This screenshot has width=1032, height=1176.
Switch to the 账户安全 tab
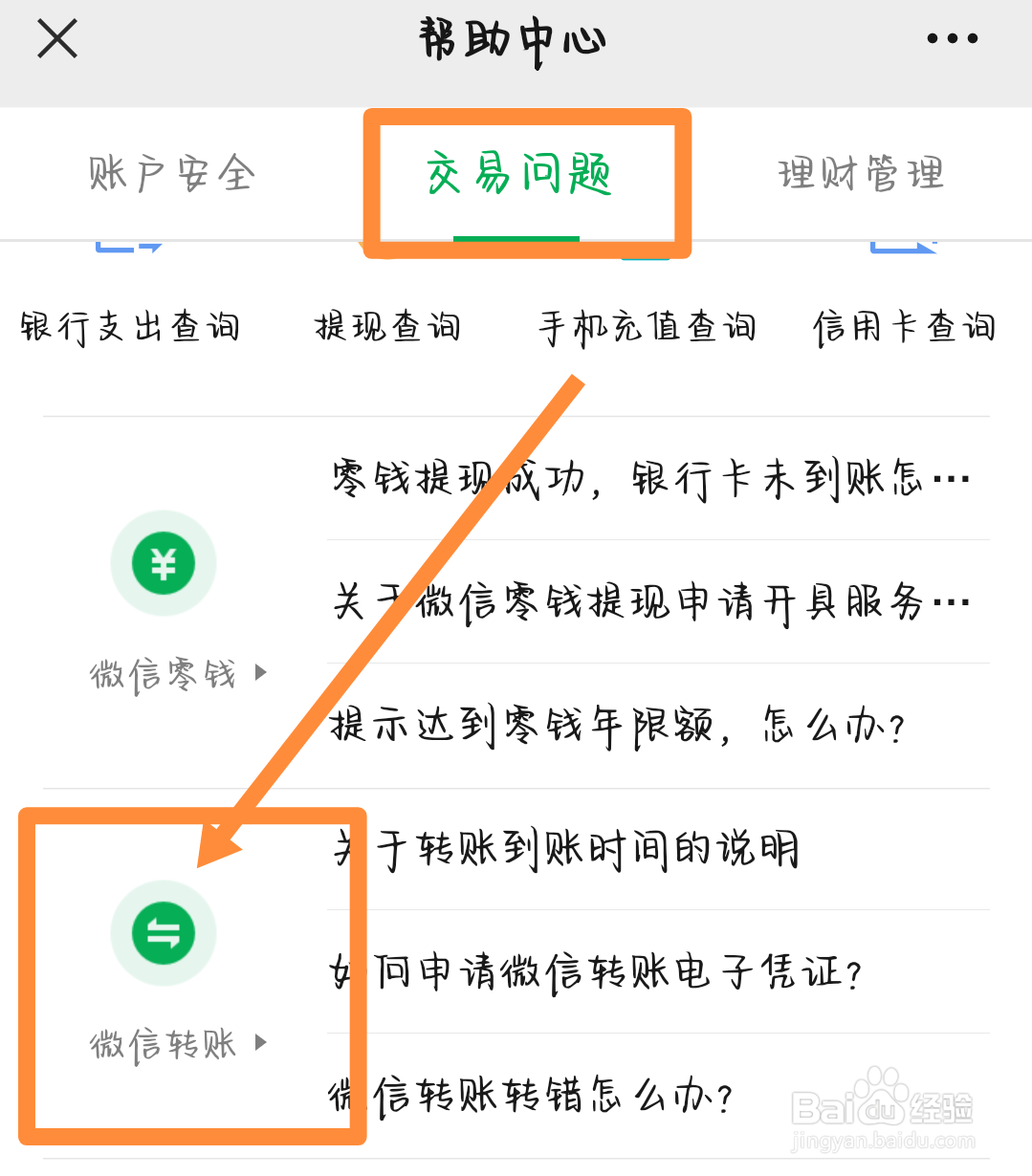click(170, 173)
